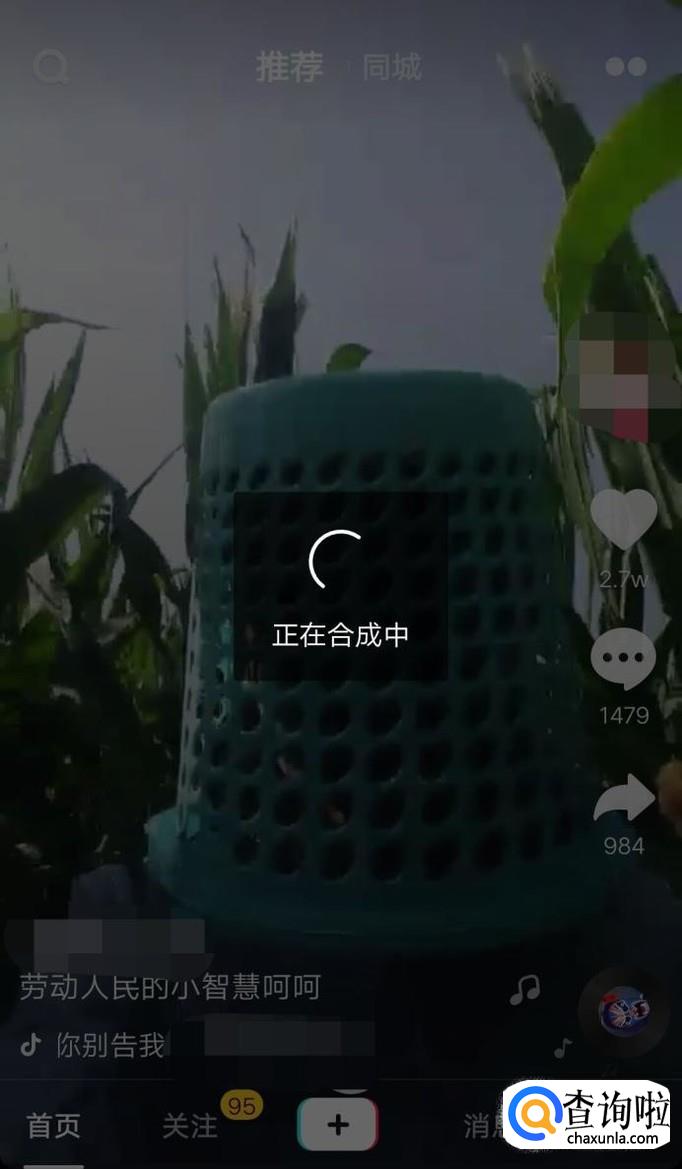Open the sound track 你别告诉我
682x1169 pixels.
[x=110, y=1046]
